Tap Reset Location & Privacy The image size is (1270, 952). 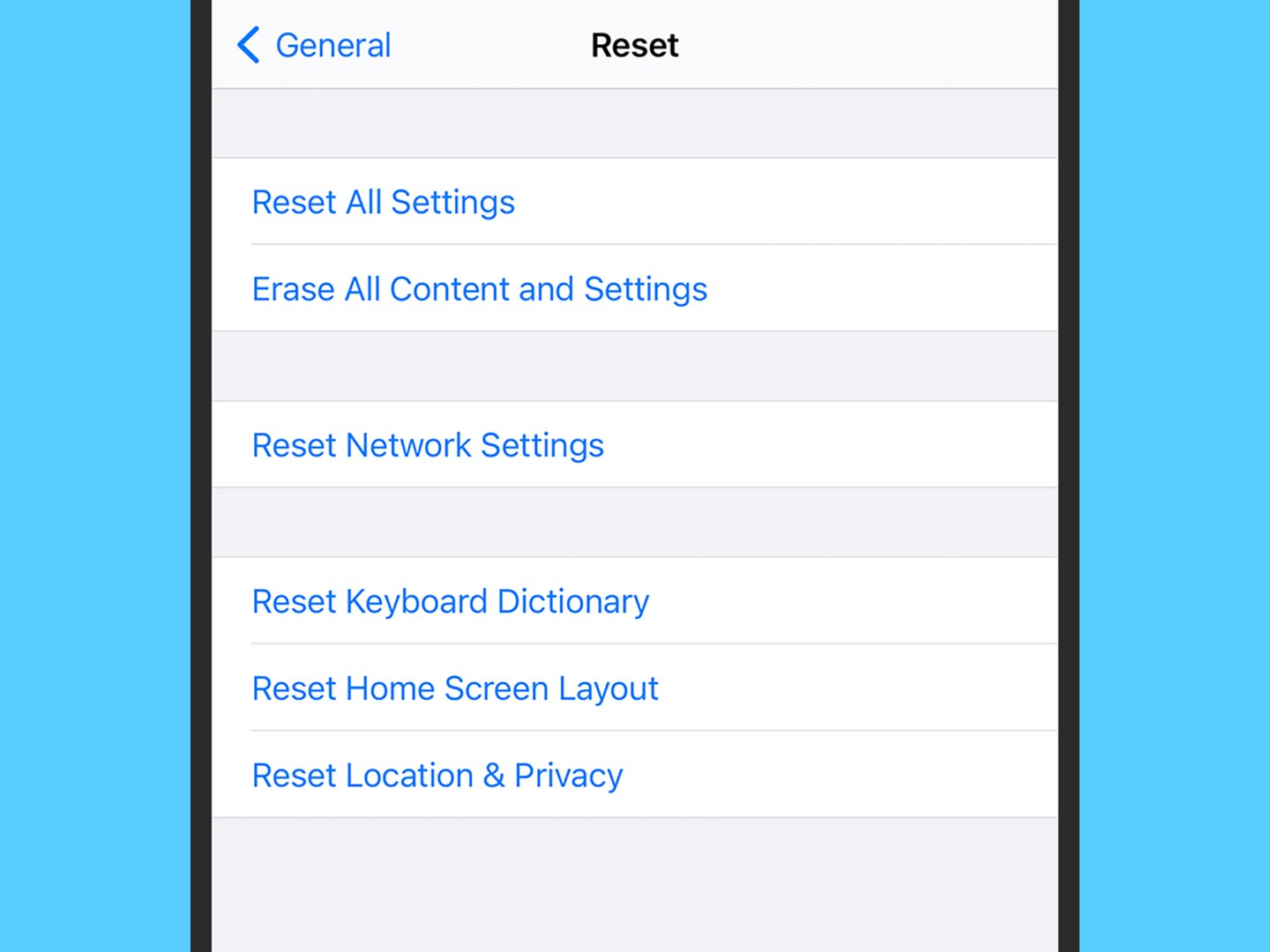[x=437, y=776]
